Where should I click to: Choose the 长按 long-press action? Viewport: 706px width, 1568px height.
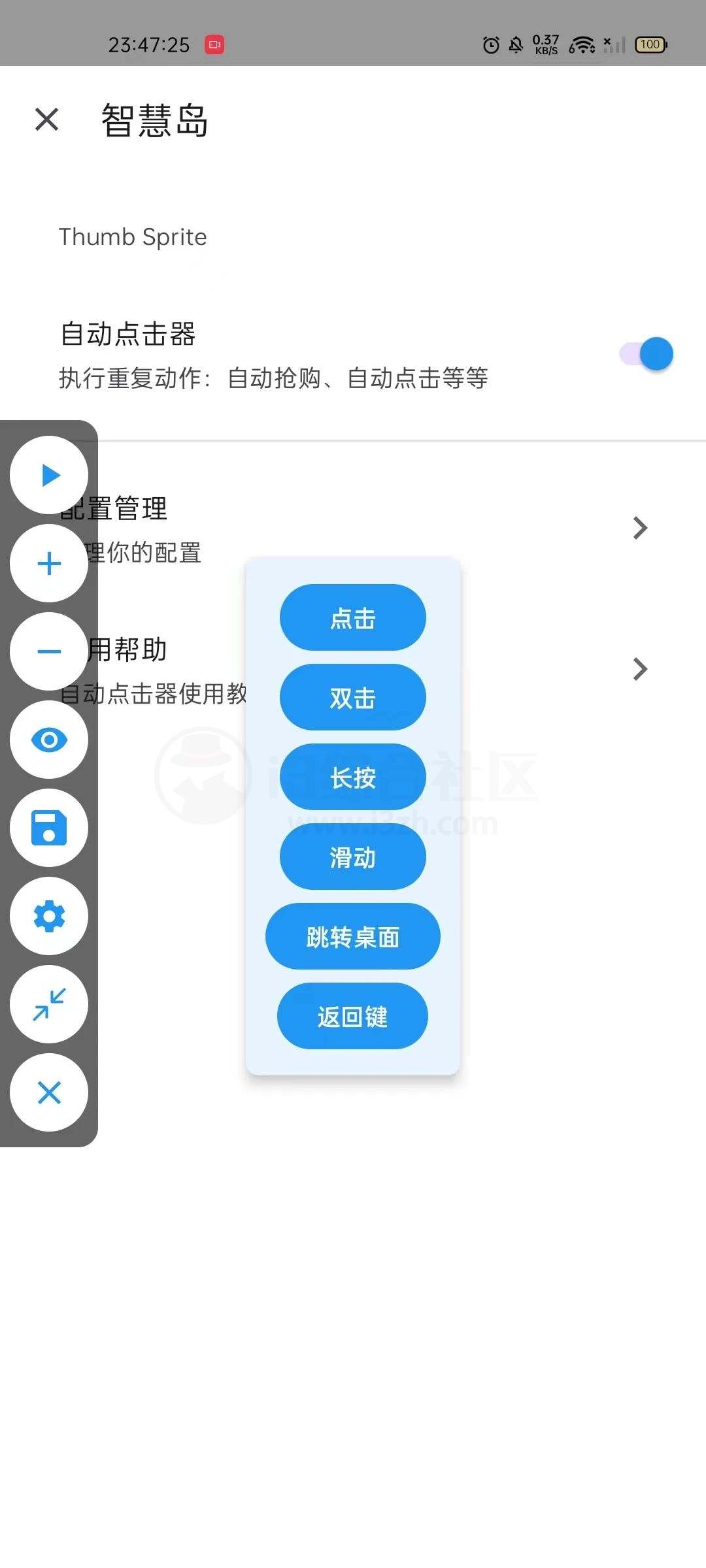[x=352, y=777]
